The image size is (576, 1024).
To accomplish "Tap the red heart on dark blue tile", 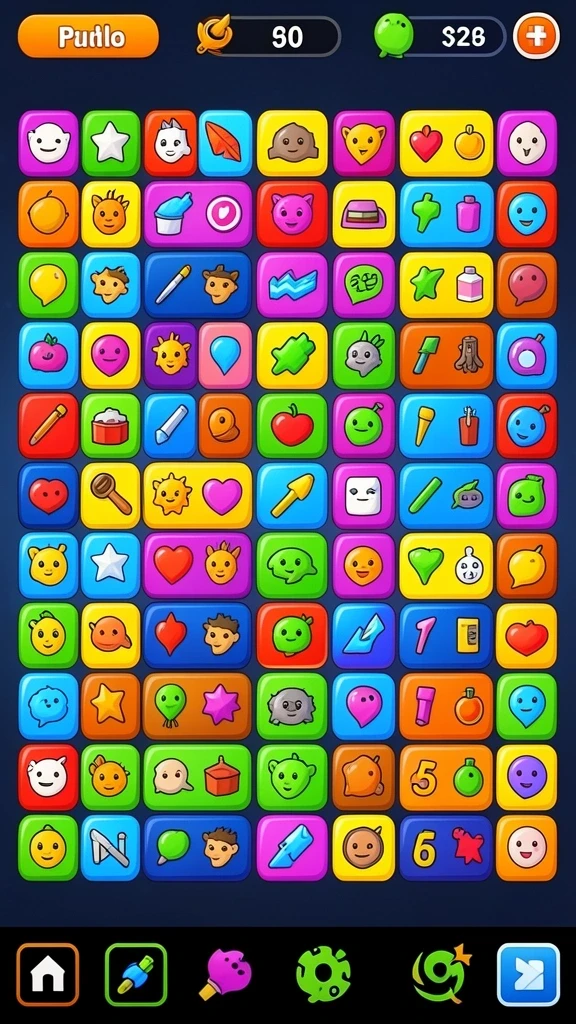I will click(48, 496).
